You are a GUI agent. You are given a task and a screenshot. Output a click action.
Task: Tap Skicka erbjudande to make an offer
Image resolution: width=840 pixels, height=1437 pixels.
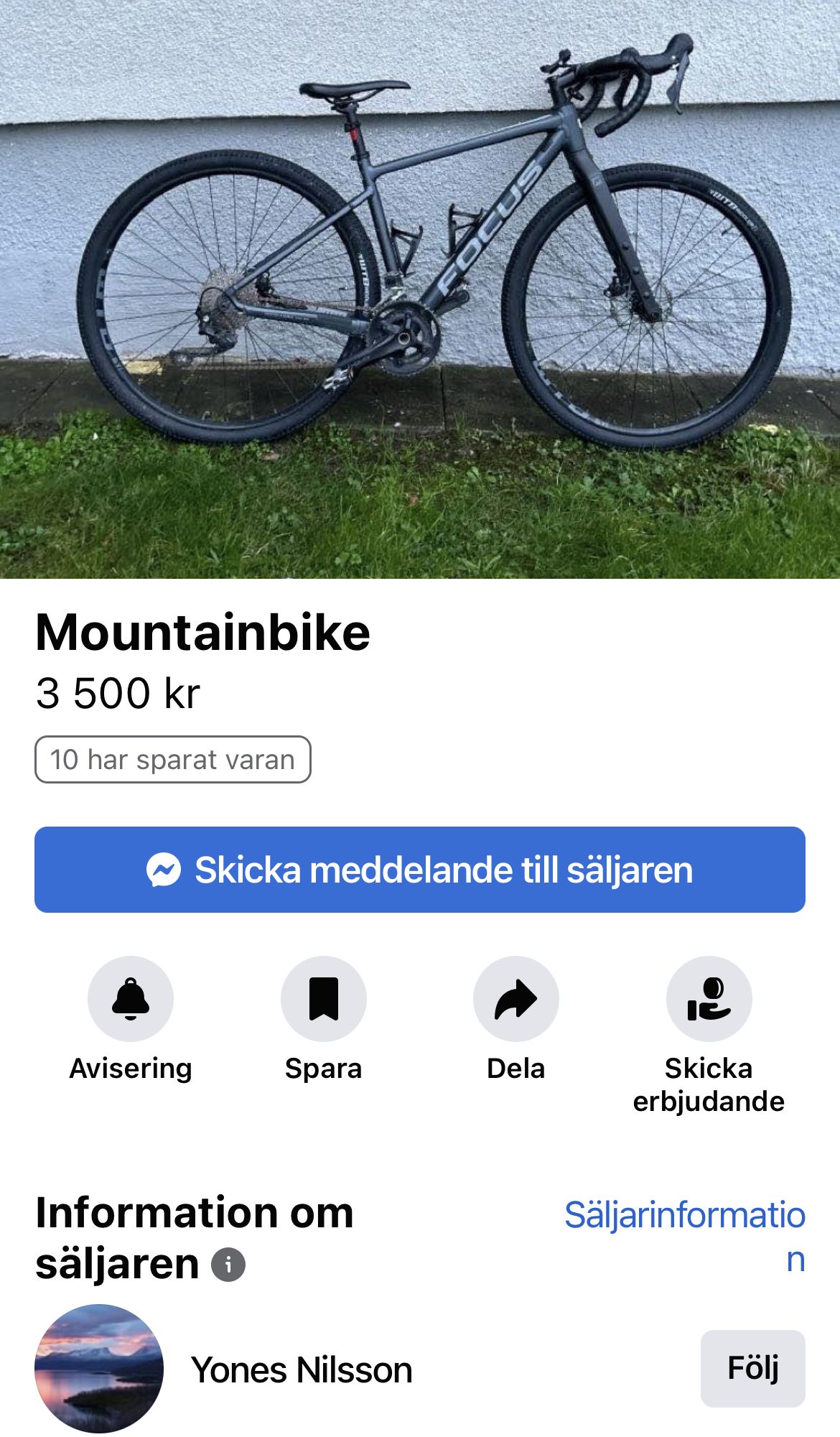(x=709, y=999)
